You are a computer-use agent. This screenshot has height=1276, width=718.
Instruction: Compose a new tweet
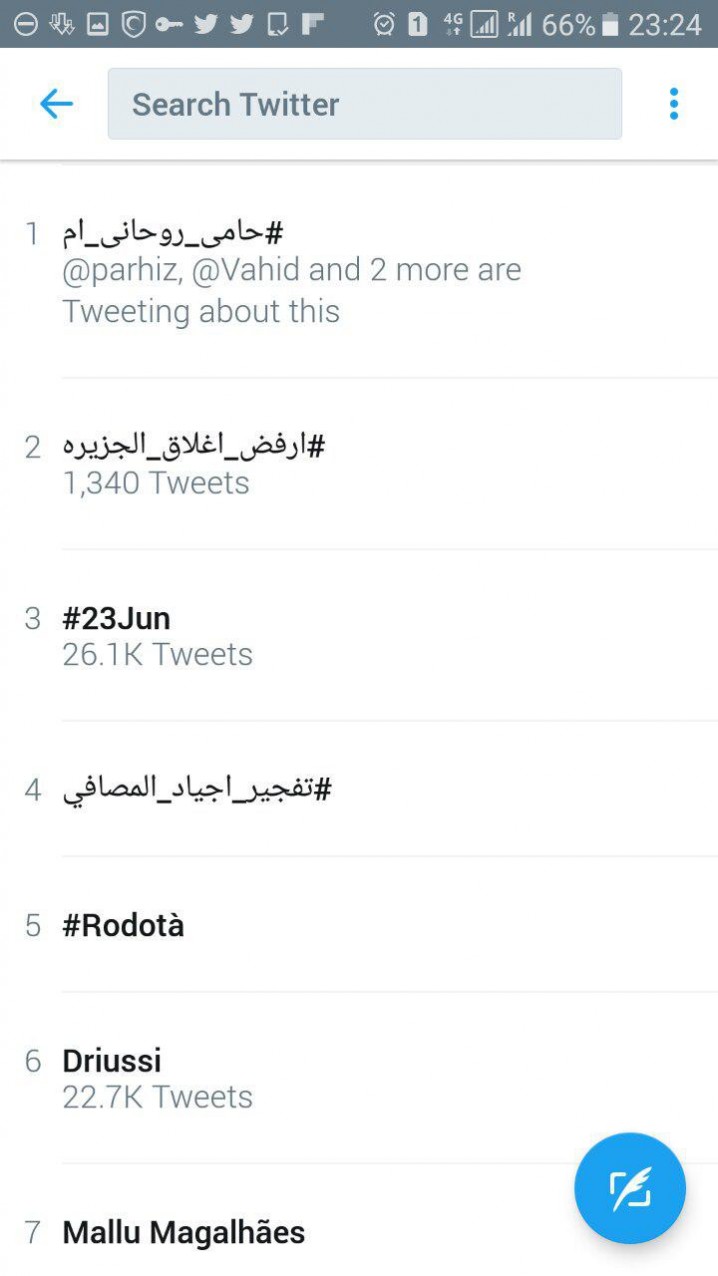pyautogui.click(x=629, y=1188)
